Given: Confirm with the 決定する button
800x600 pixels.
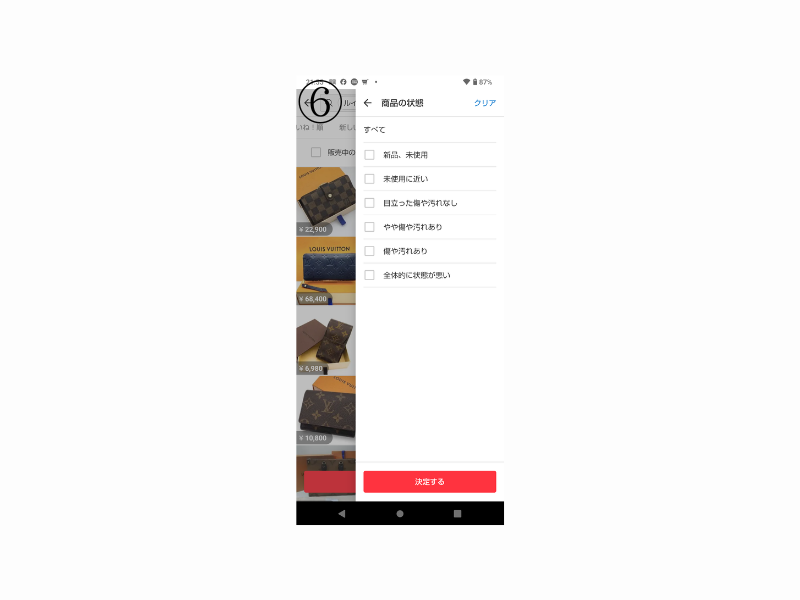Looking at the screenshot, I should (x=429, y=482).
